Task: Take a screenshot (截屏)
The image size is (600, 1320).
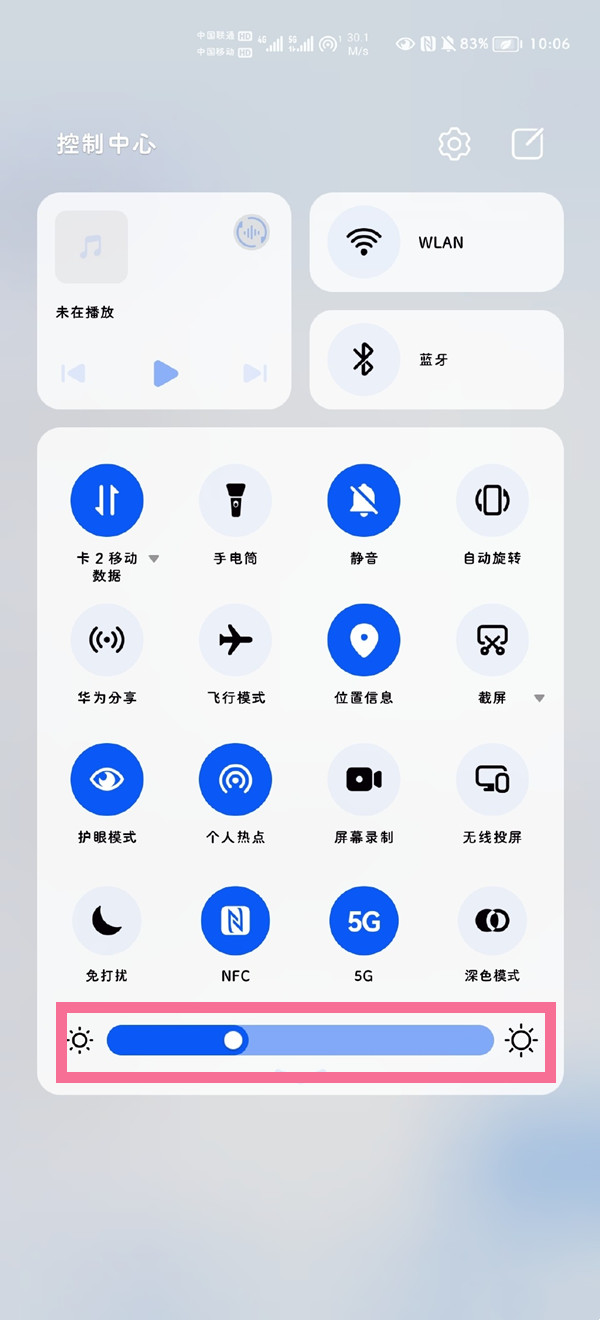Action: click(x=492, y=640)
